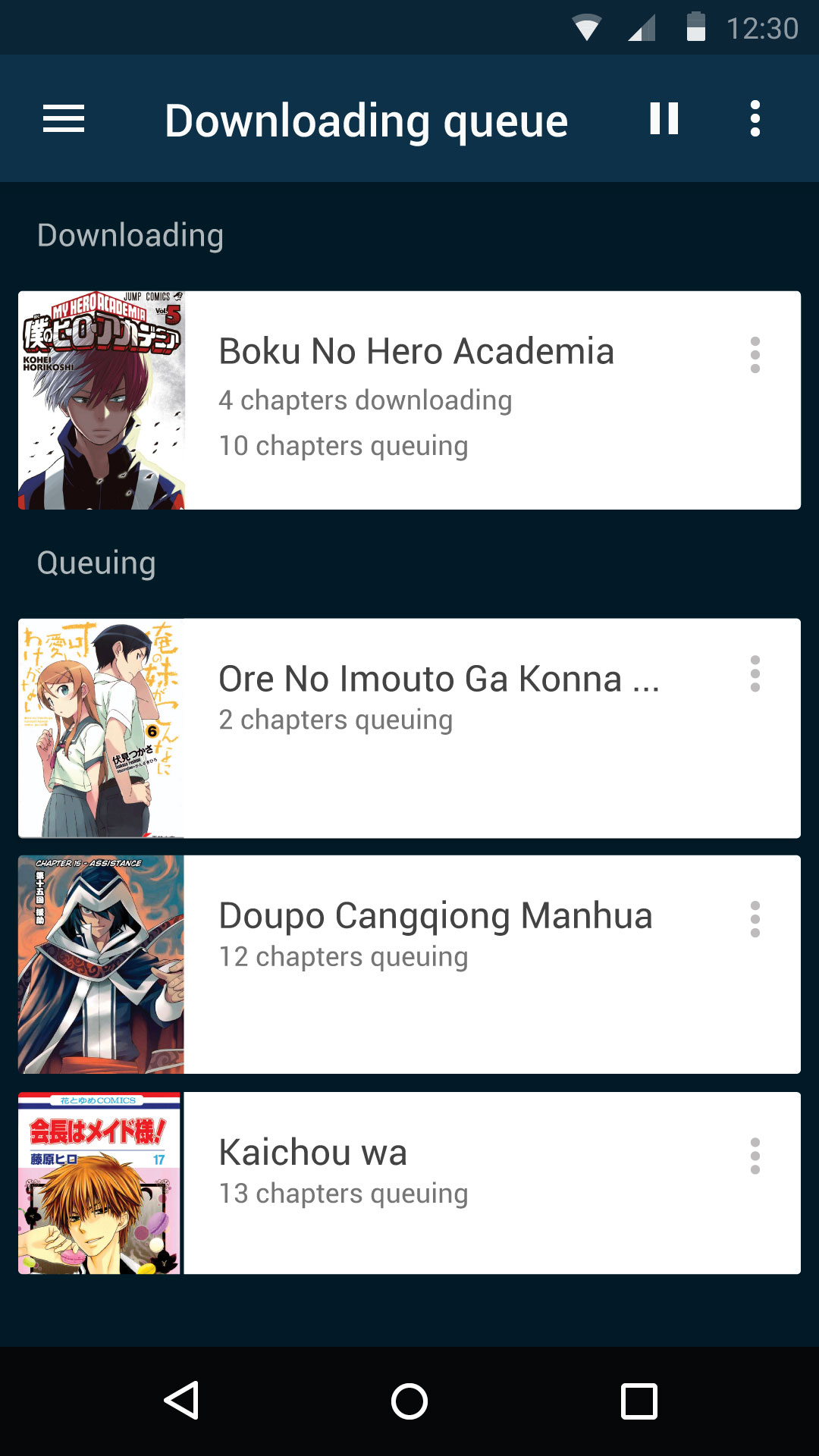Open the hamburger navigation drawer

point(64,119)
